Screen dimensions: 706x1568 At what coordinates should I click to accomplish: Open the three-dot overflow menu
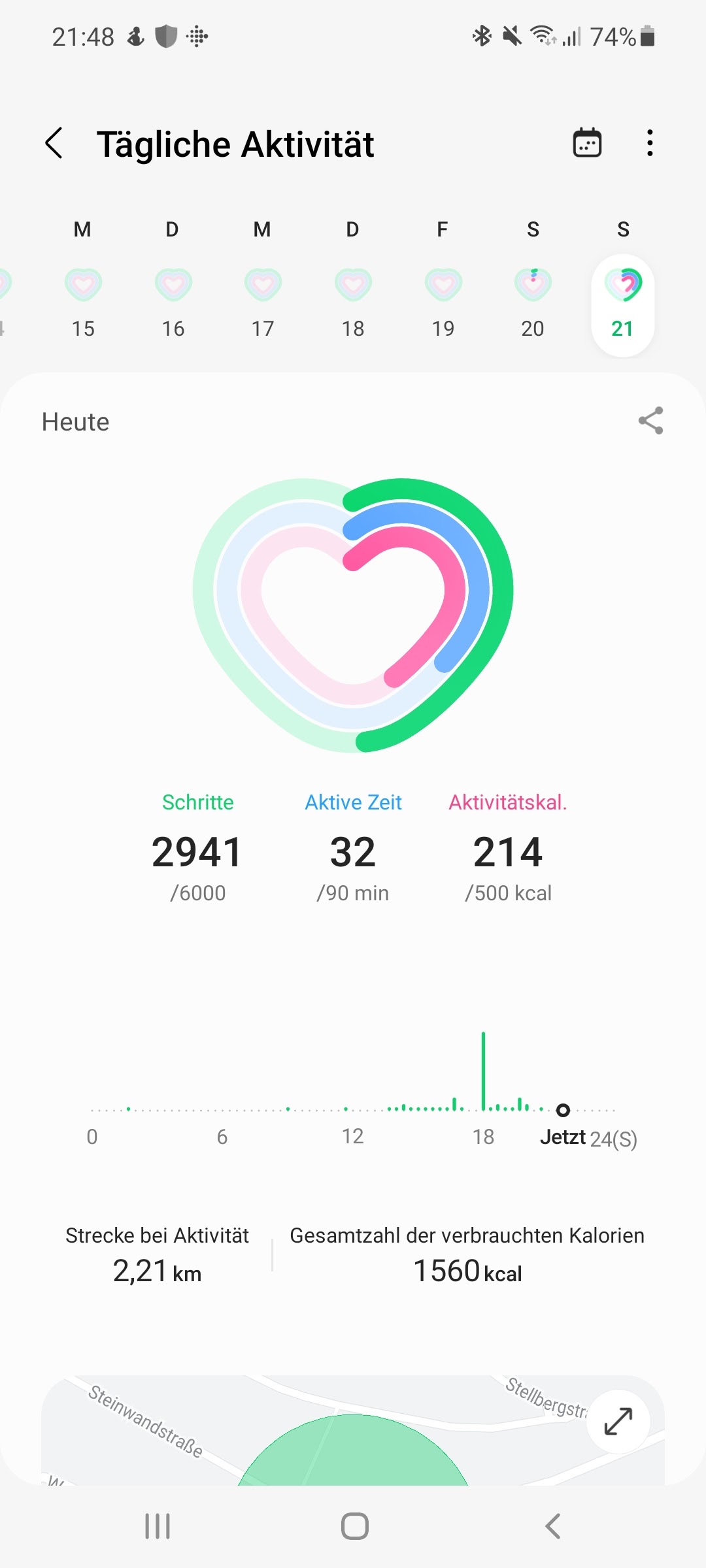coord(649,143)
